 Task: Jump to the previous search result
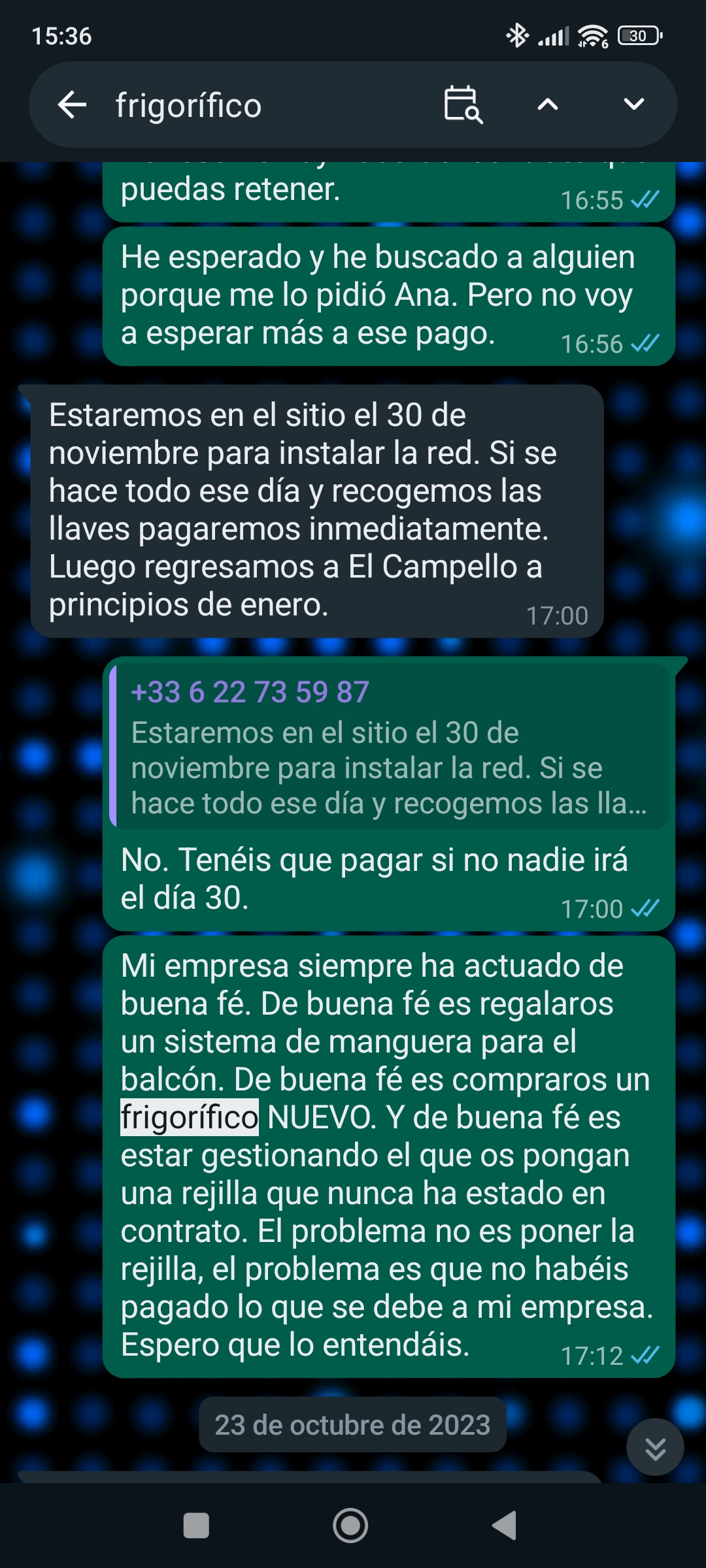point(548,105)
